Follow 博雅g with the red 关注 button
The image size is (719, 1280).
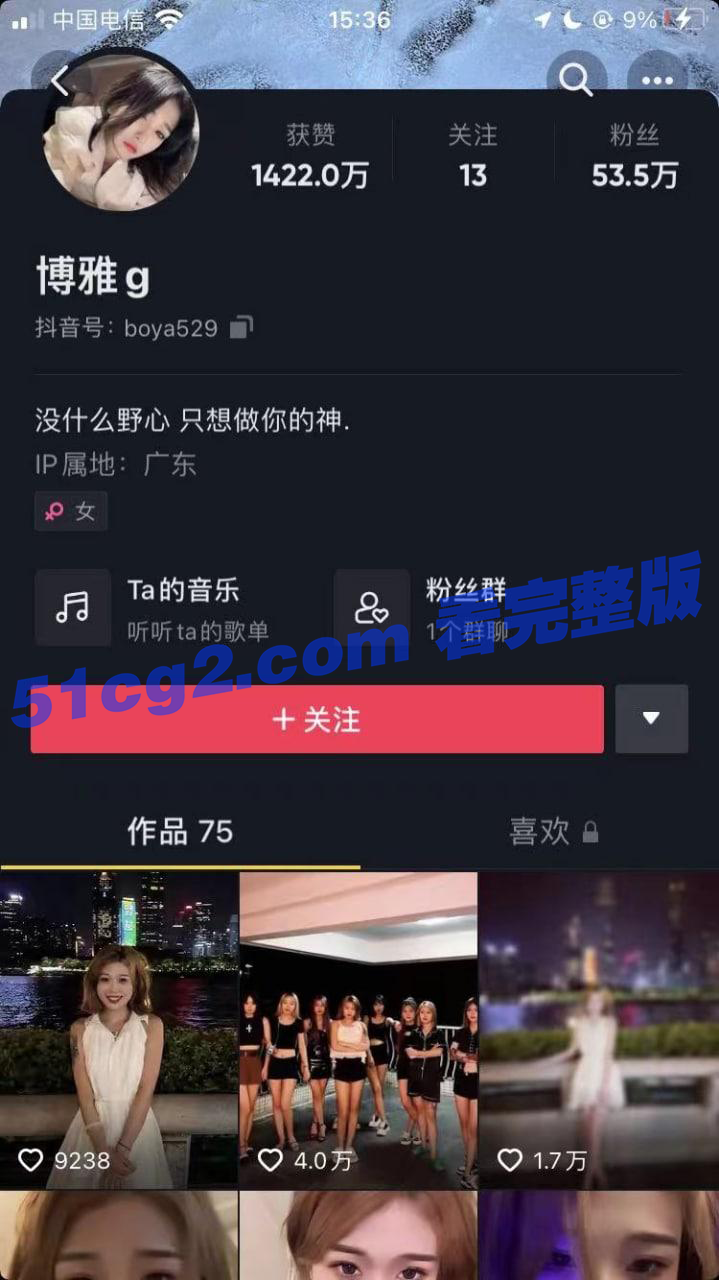(317, 719)
